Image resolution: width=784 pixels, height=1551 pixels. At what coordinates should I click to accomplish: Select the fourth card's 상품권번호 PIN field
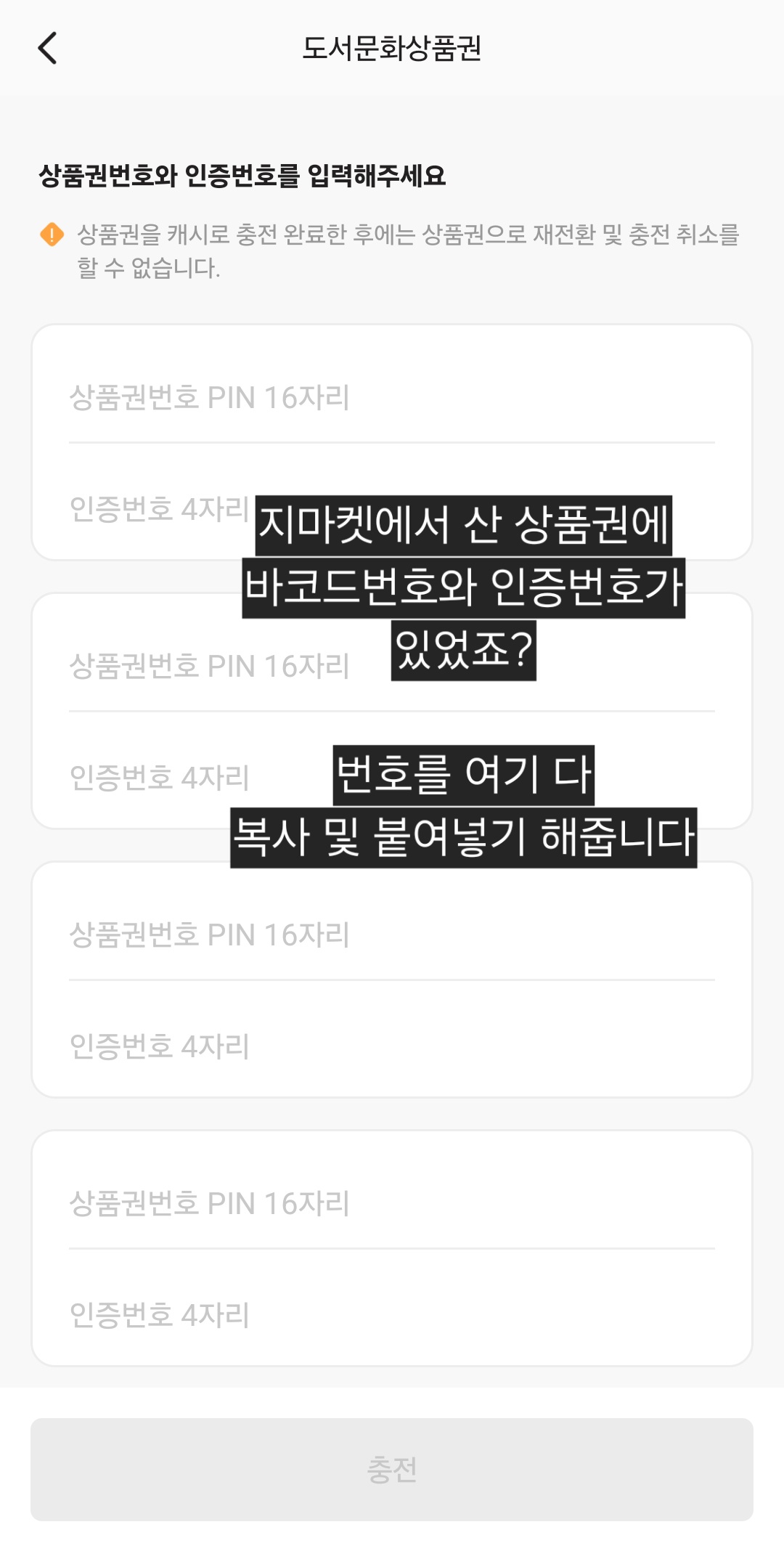pyautogui.click(x=391, y=1204)
